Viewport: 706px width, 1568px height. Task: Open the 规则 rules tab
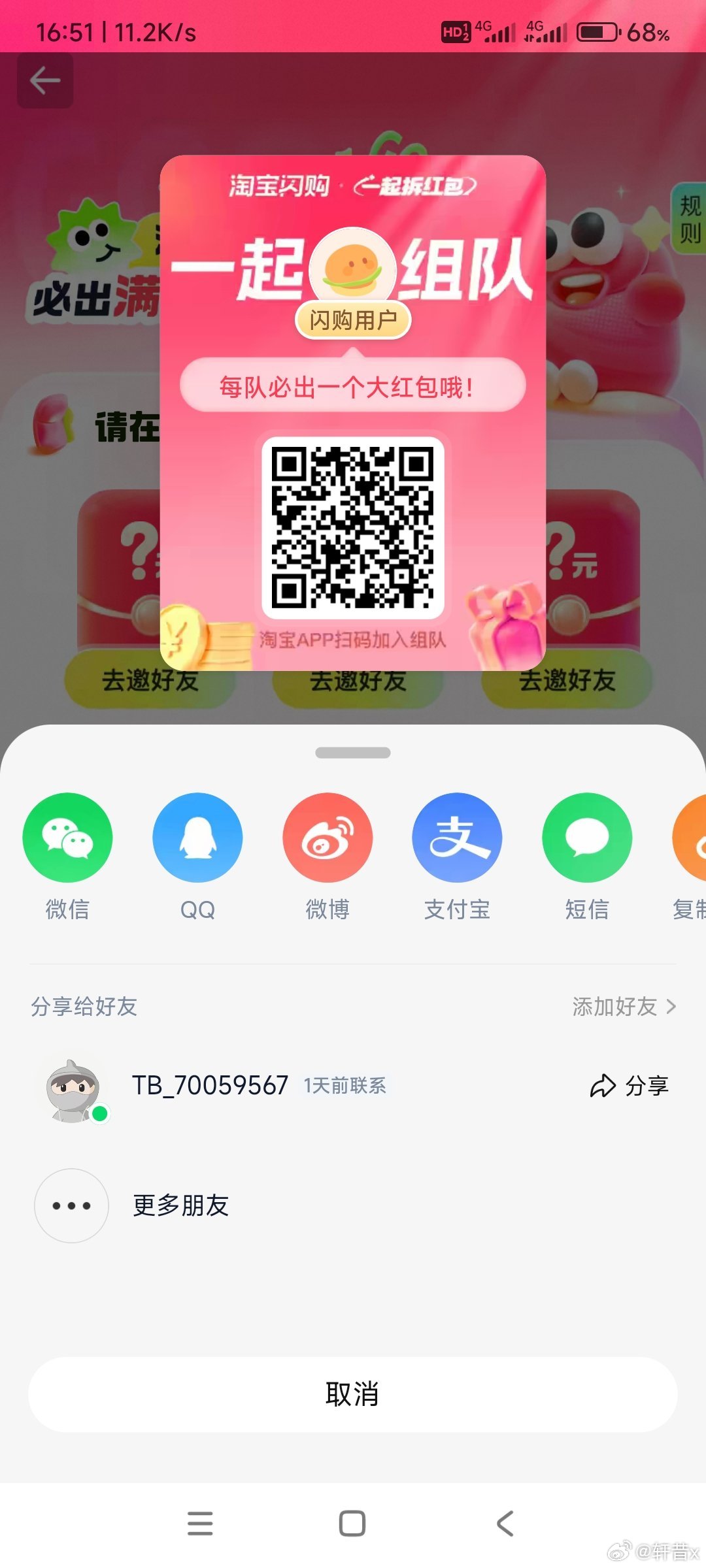click(690, 219)
